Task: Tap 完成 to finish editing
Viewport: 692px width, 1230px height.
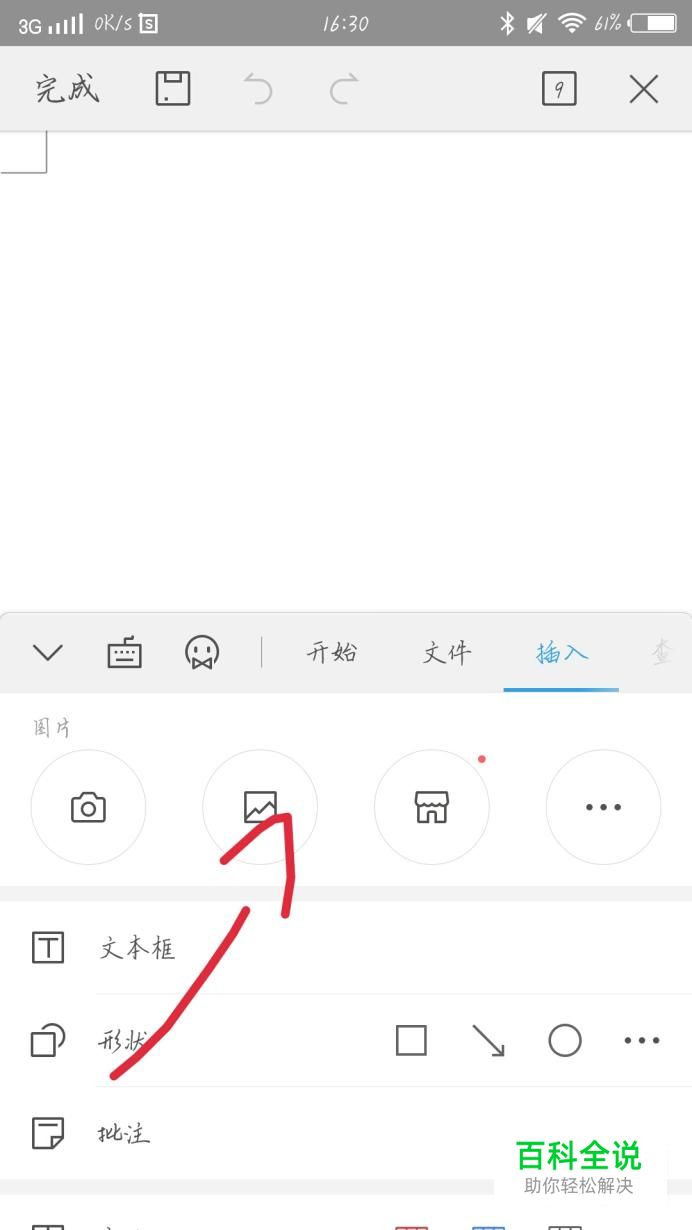Action: coord(68,89)
